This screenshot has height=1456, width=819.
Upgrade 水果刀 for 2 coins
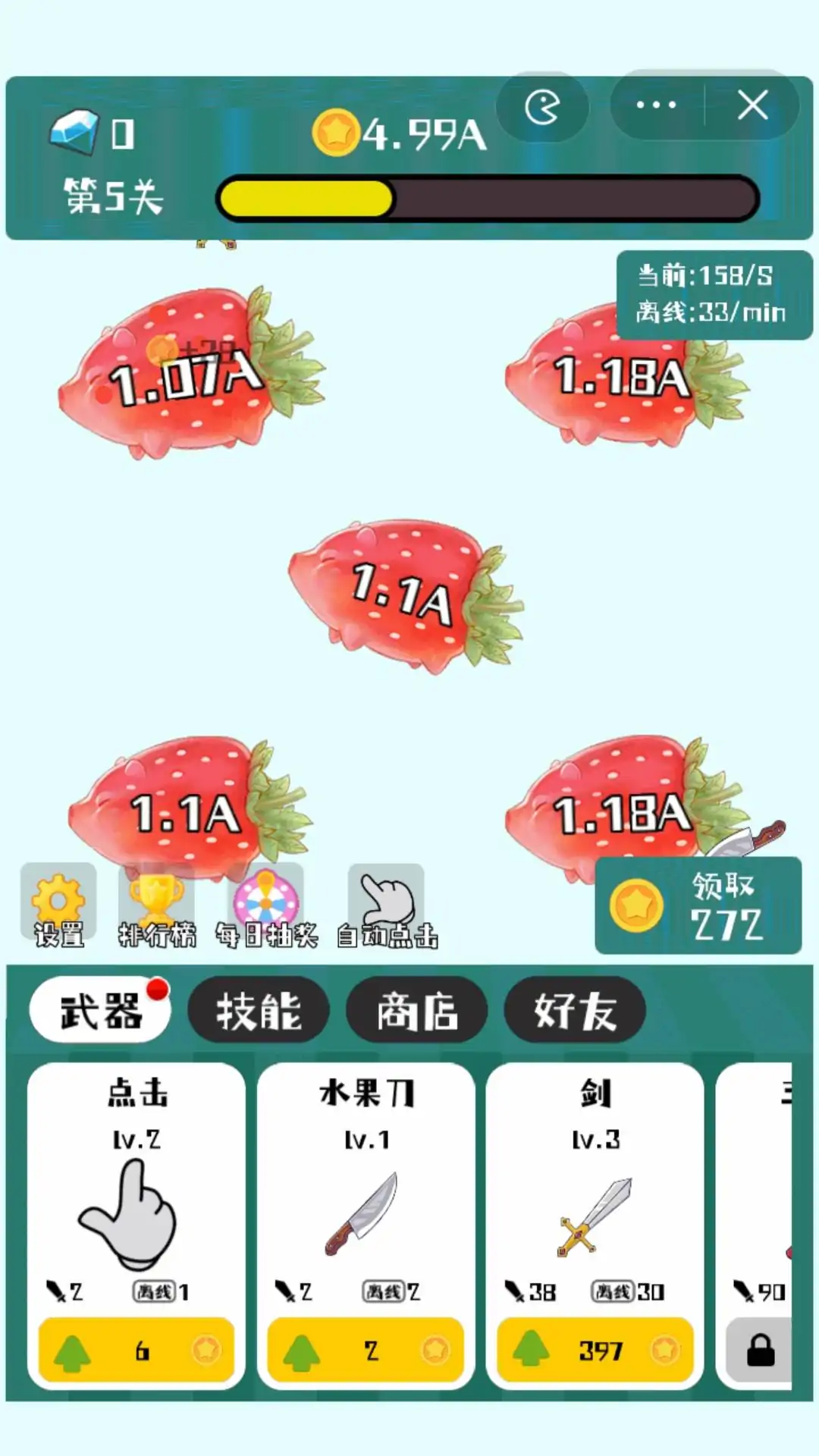click(366, 1351)
